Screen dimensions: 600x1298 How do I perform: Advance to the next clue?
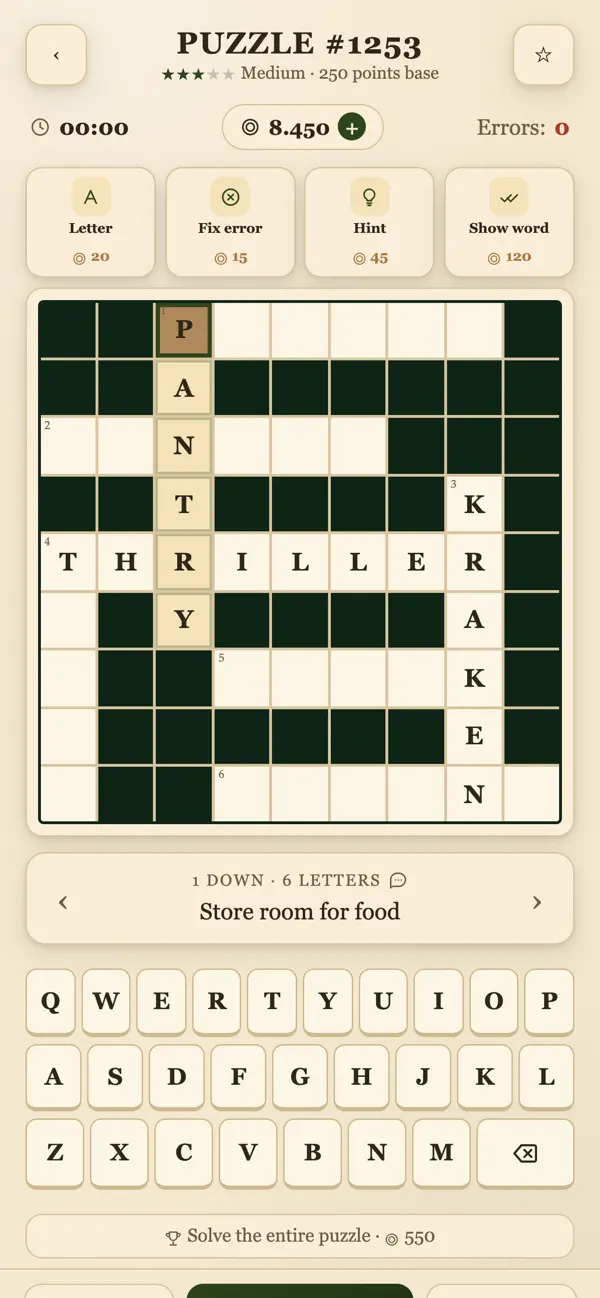click(537, 903)
